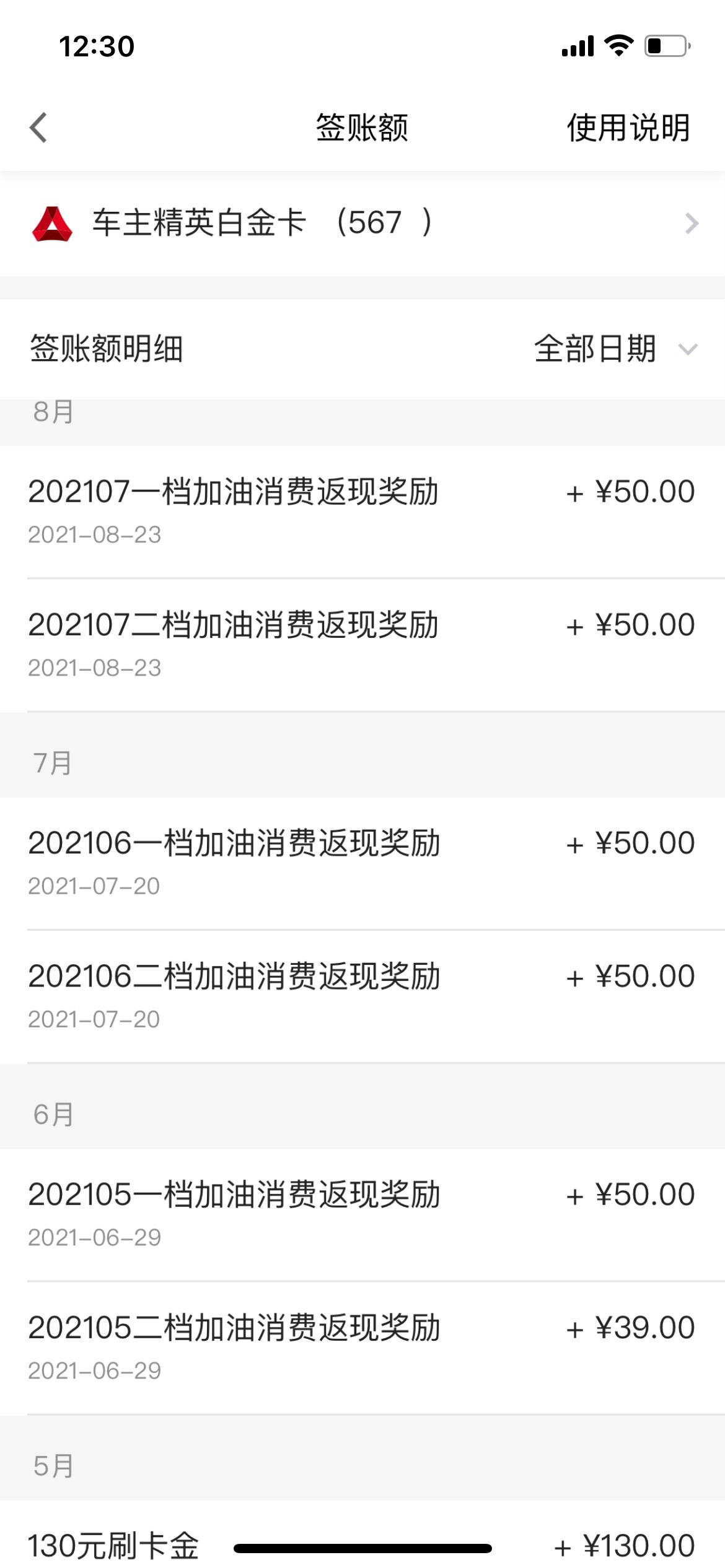
Task: Open the 车主精英白金卡 card selector row
Action: [362, 223]
